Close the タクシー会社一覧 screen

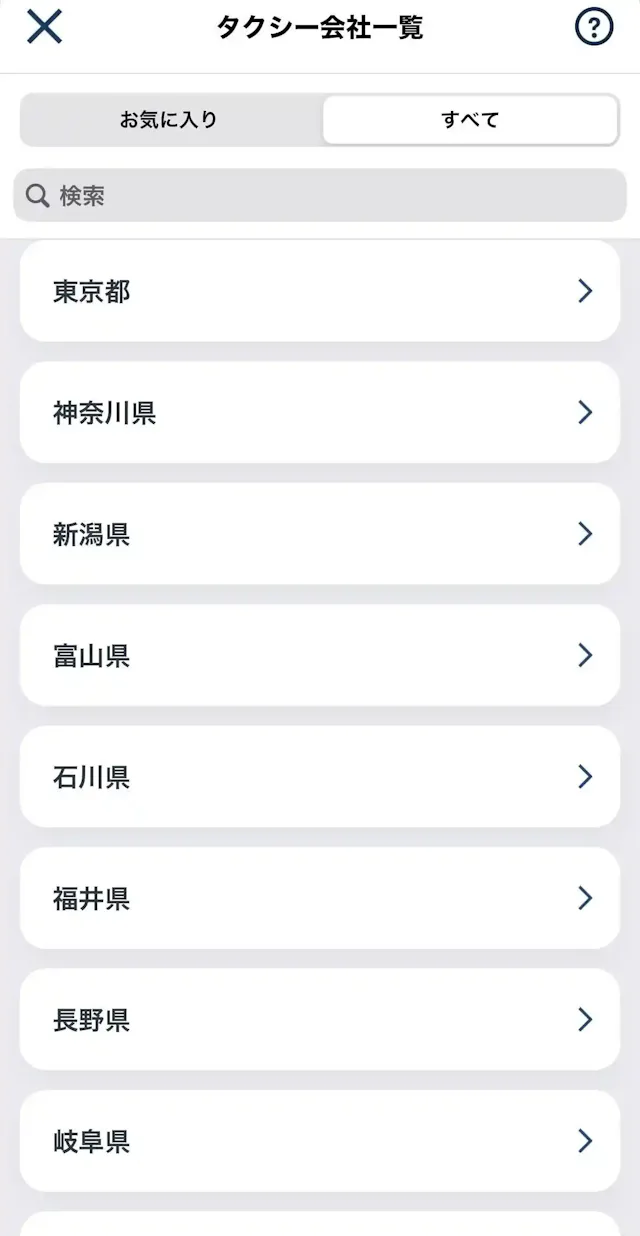[44, 27]
